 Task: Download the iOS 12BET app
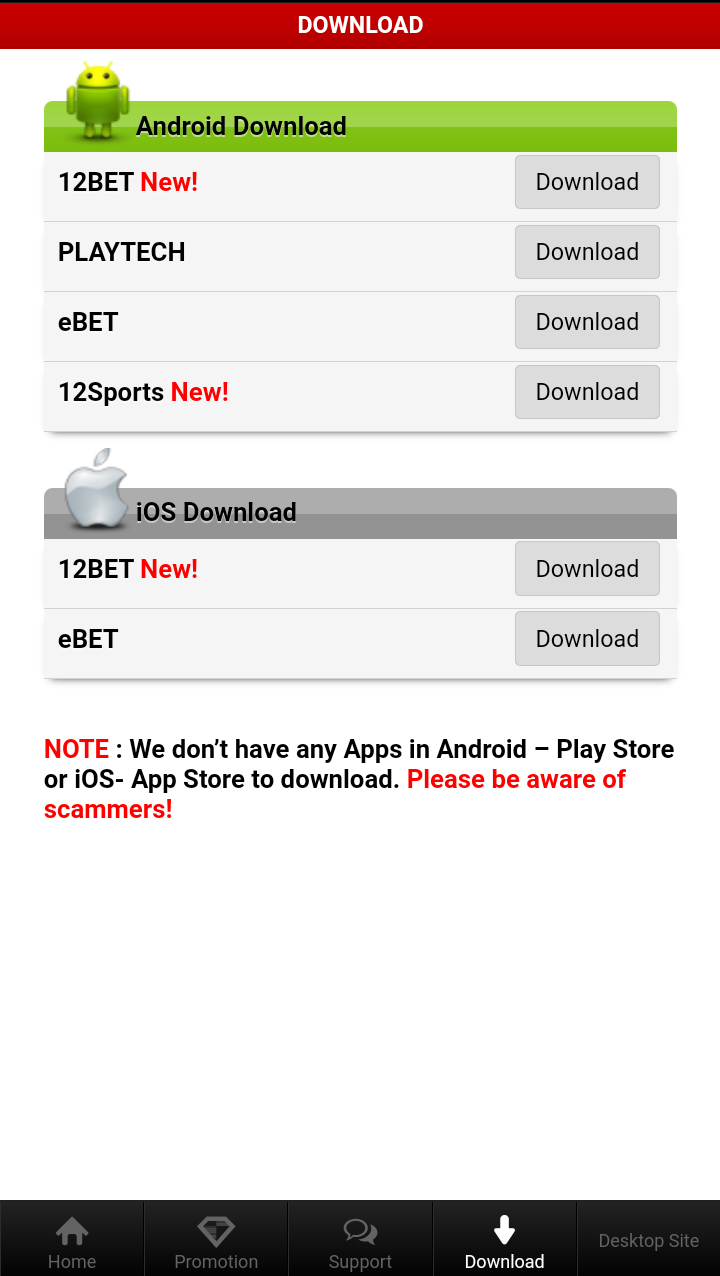point(587,569)
